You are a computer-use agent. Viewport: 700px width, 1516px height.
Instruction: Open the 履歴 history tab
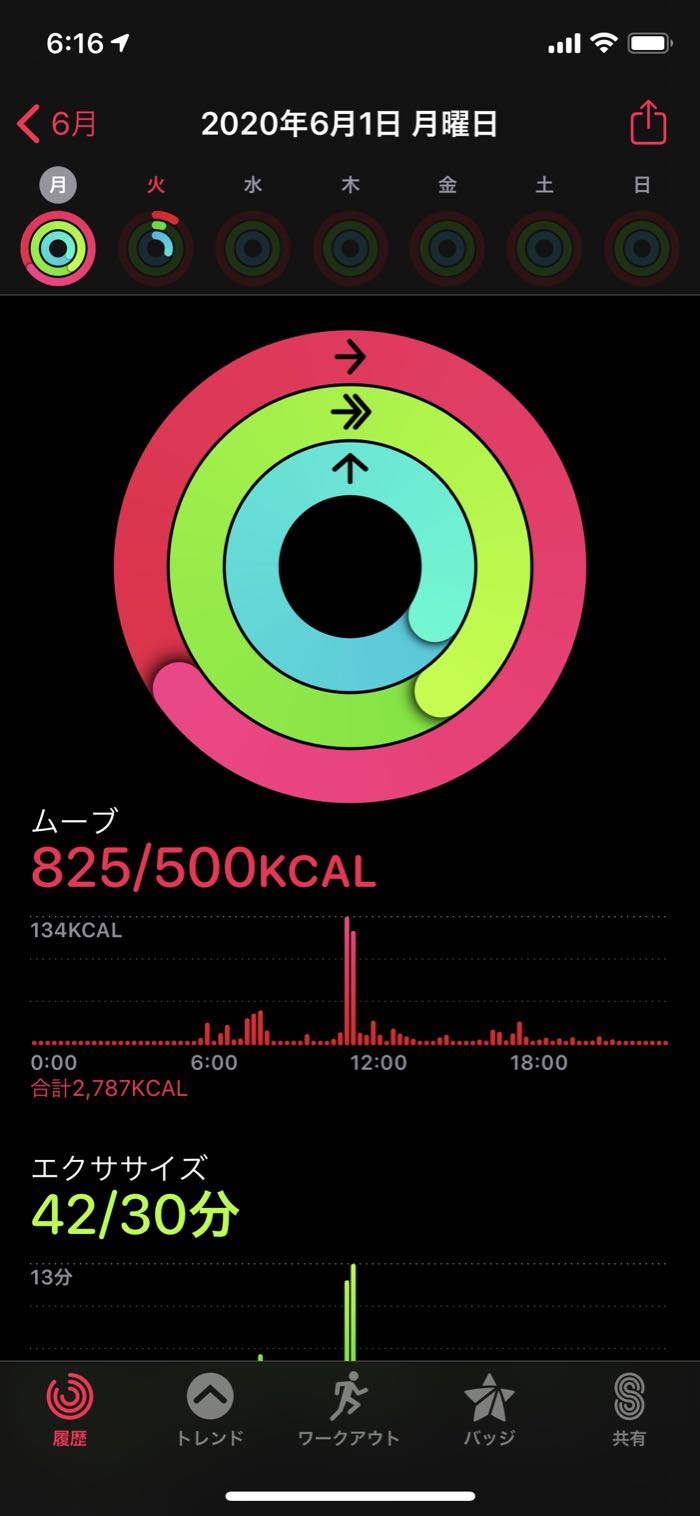point(70,1410)
